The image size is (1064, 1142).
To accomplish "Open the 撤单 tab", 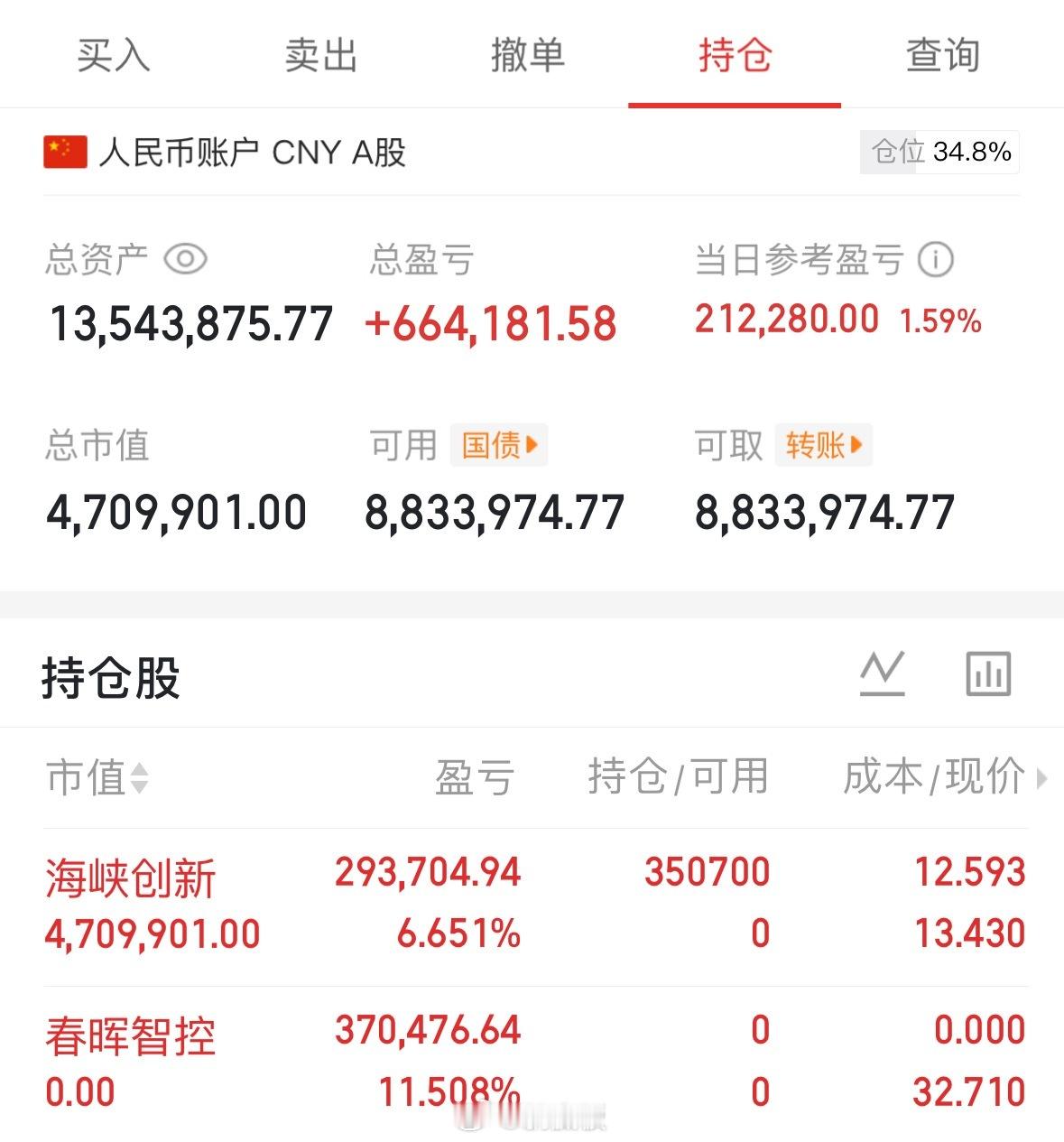I will pyautogui.click(x=527, y=56).
